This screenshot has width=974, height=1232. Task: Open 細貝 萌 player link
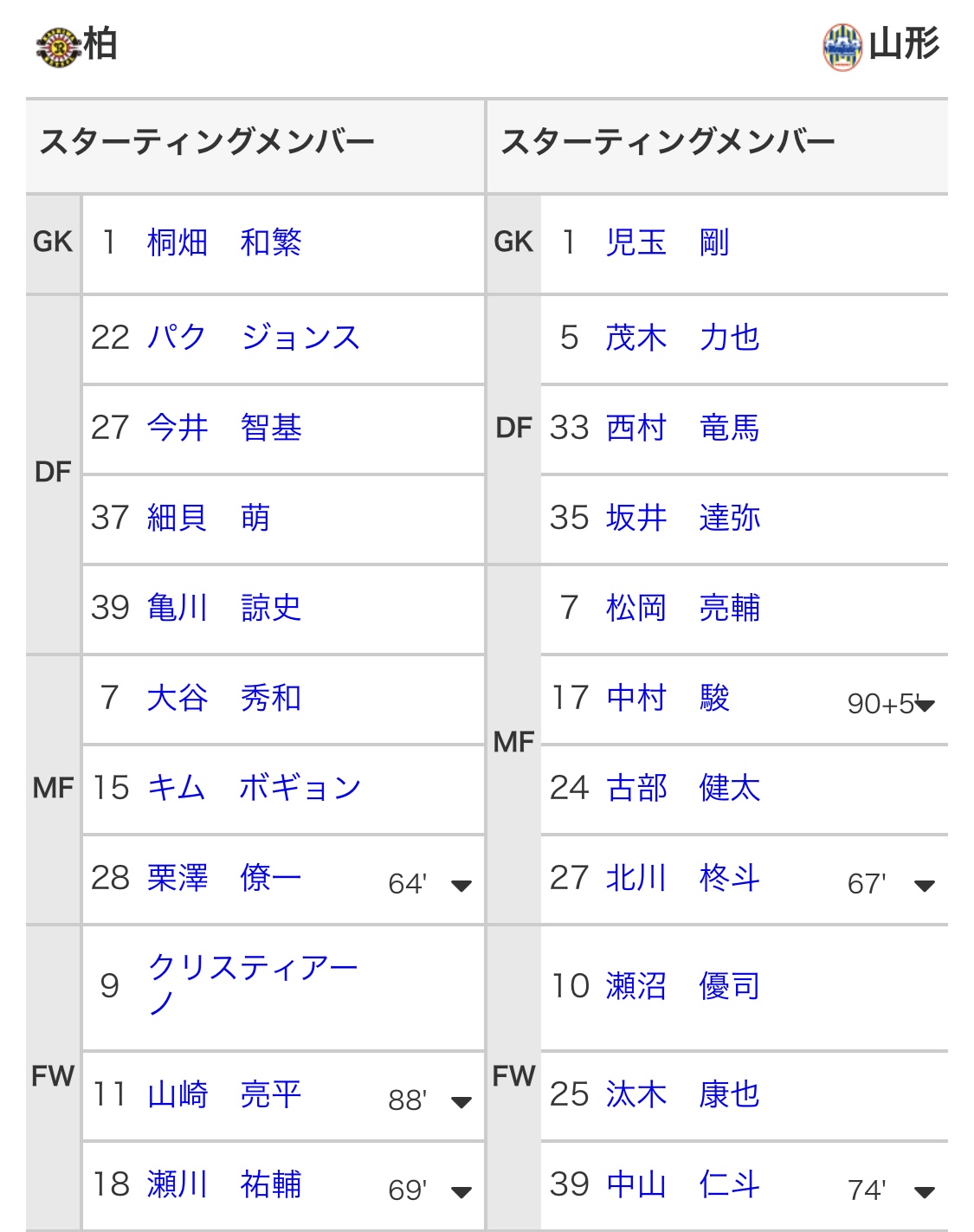click(208, 518)
